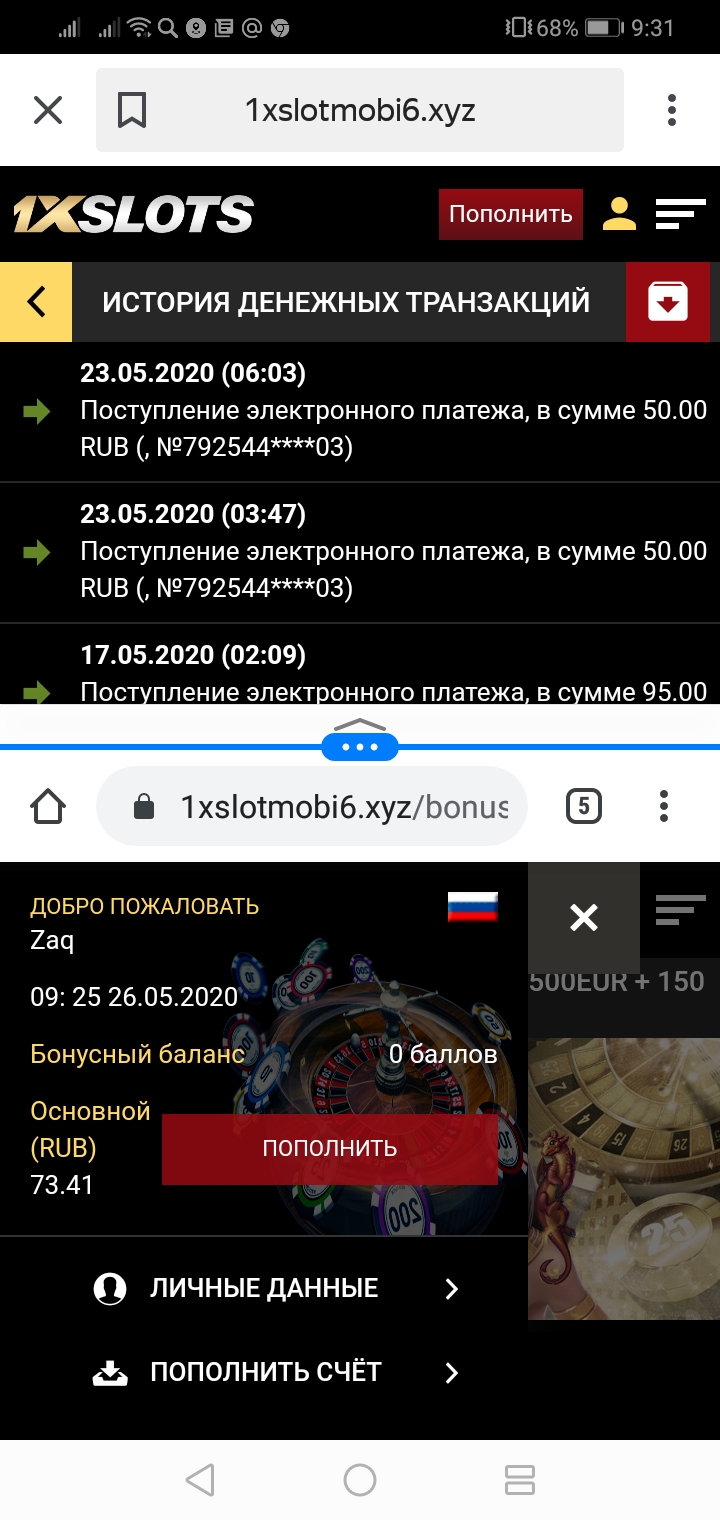Go to browser home page
The image size is (720, 1520).
pos(49,806)
